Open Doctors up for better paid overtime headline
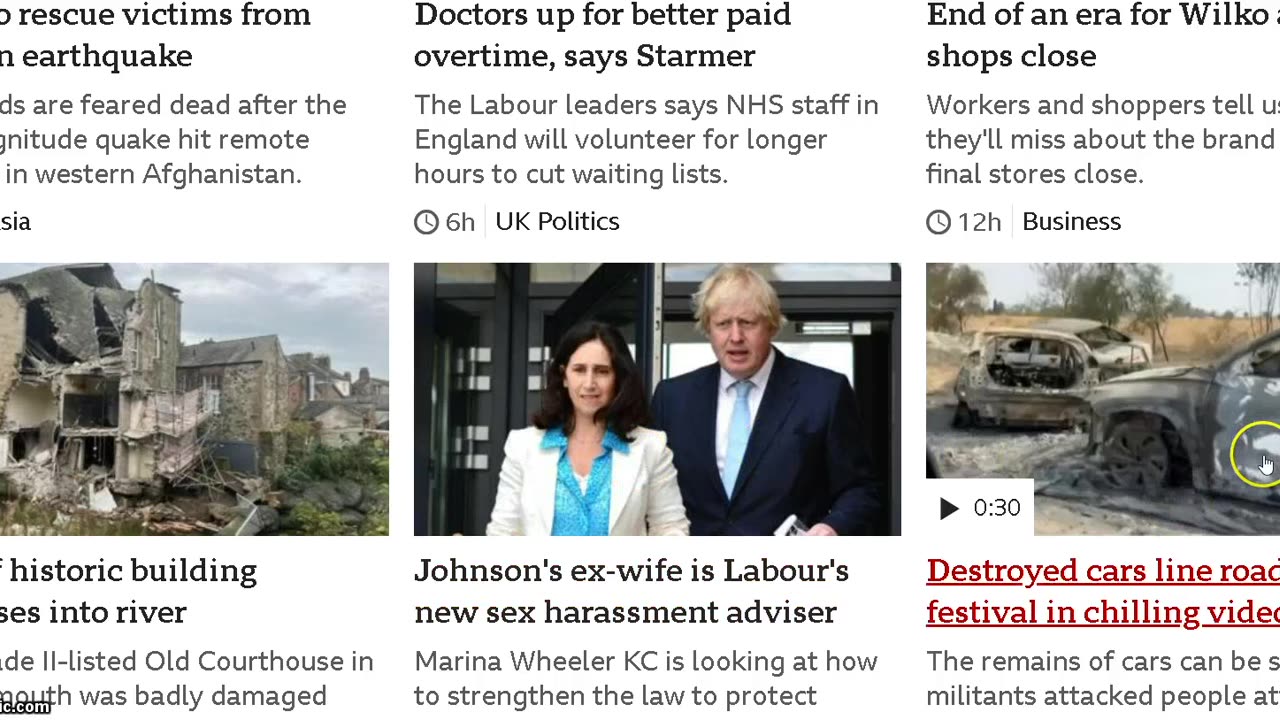This screenshot has width=1280, height=720. click(602, 35)
